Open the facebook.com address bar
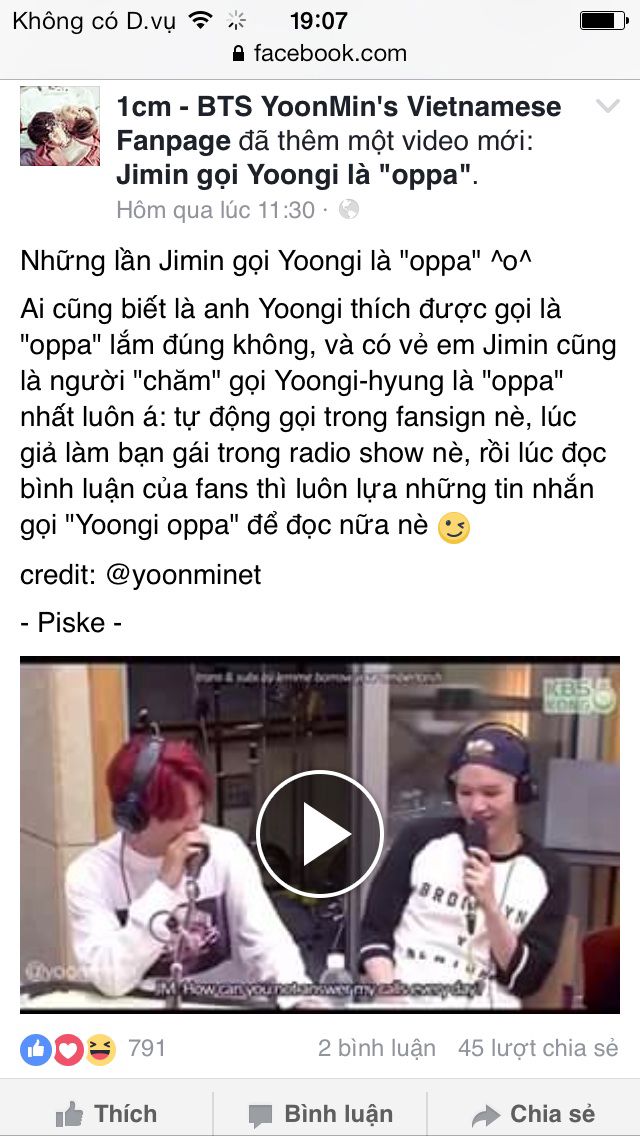This screenshot has width=640, height=1136. (320, 53)
